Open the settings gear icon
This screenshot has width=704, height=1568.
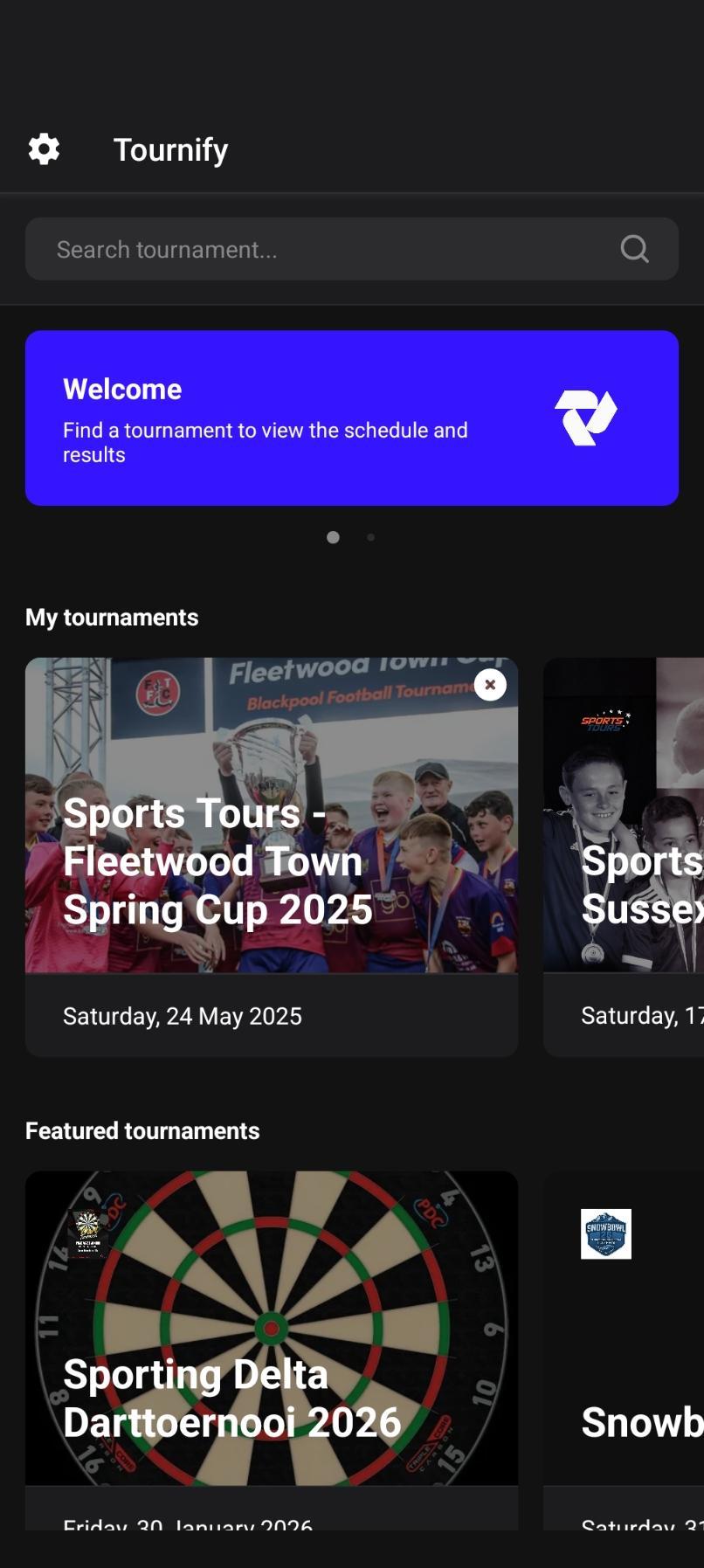[x=44, y=149]
